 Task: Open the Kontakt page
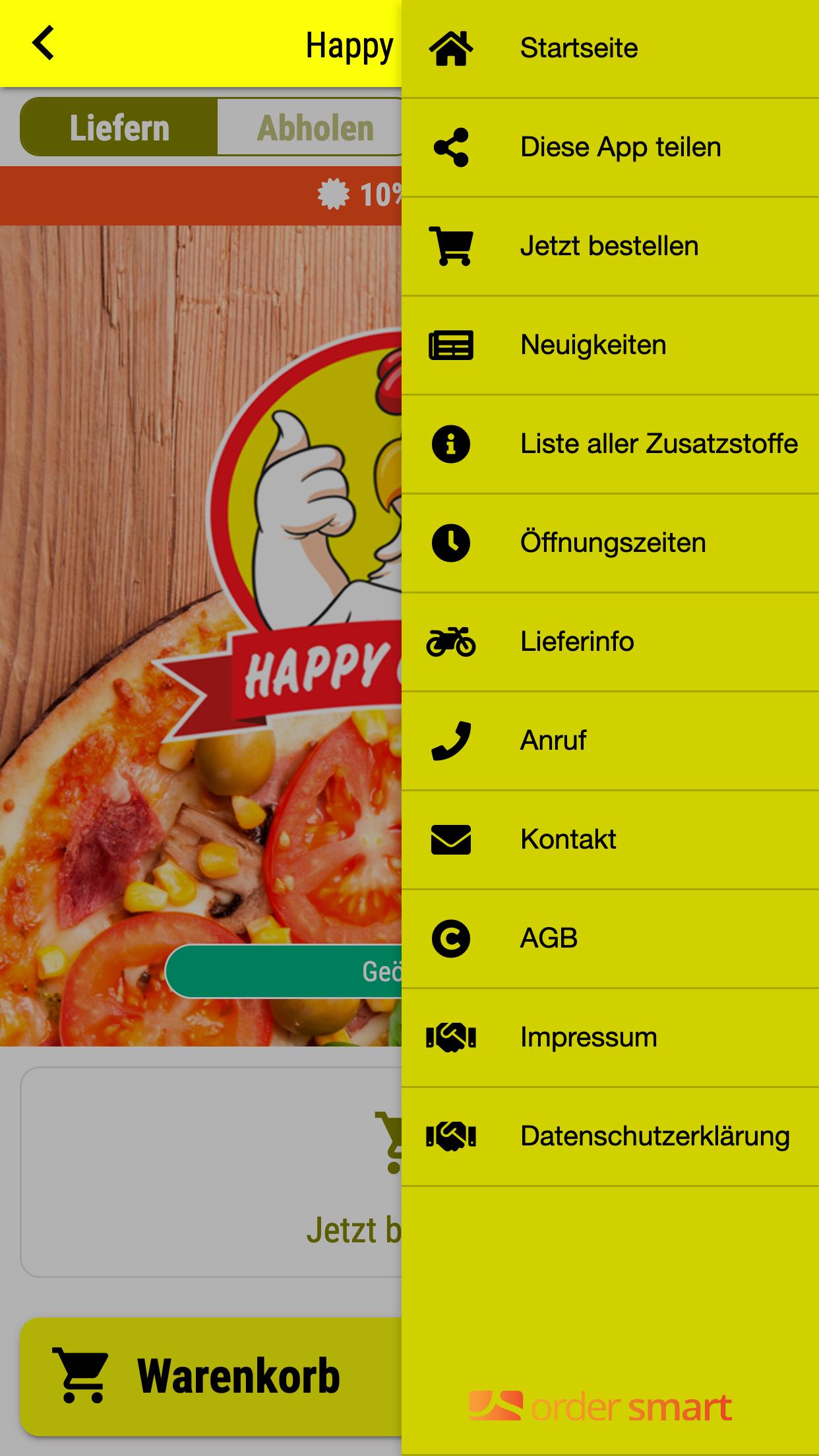click(609, 839)
